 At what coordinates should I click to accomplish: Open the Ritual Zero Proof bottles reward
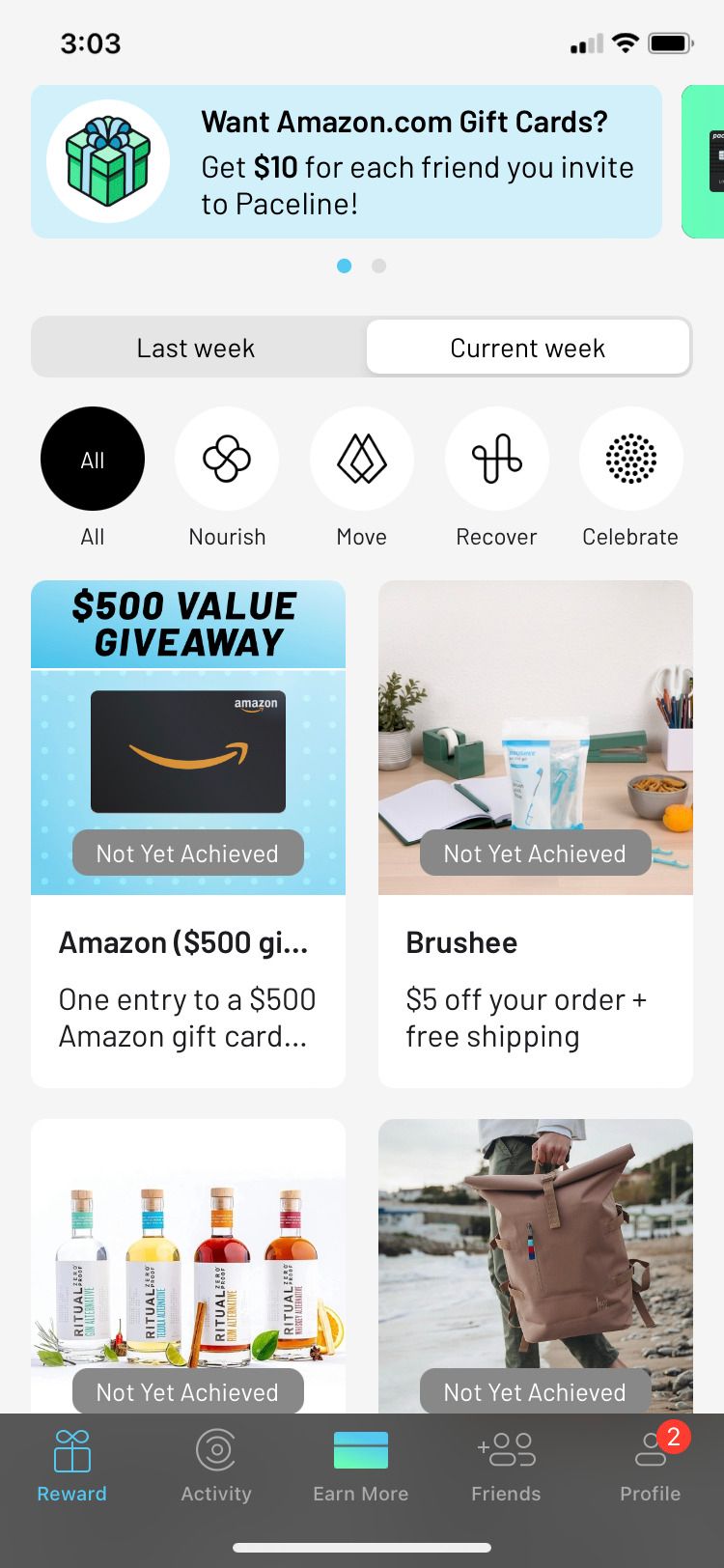coord(188,1265)
